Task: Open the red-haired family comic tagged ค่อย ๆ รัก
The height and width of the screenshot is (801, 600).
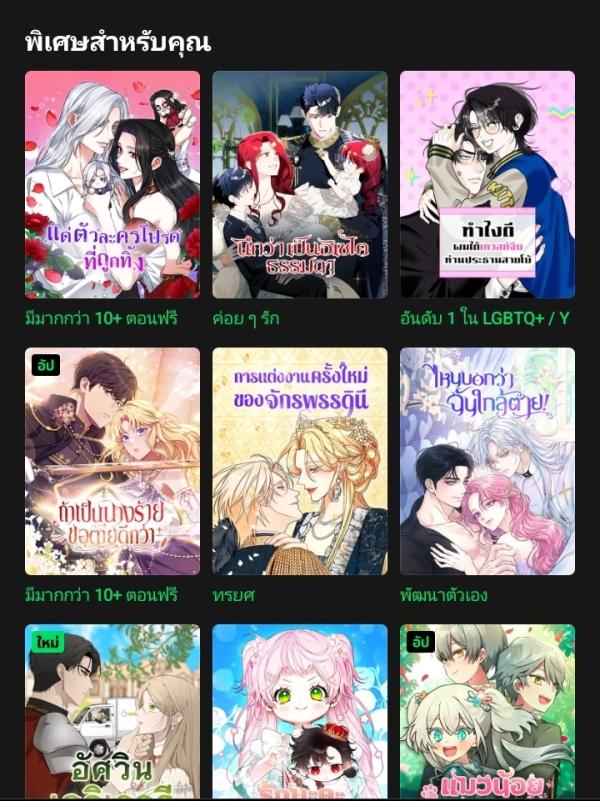Action: (300, 184)
